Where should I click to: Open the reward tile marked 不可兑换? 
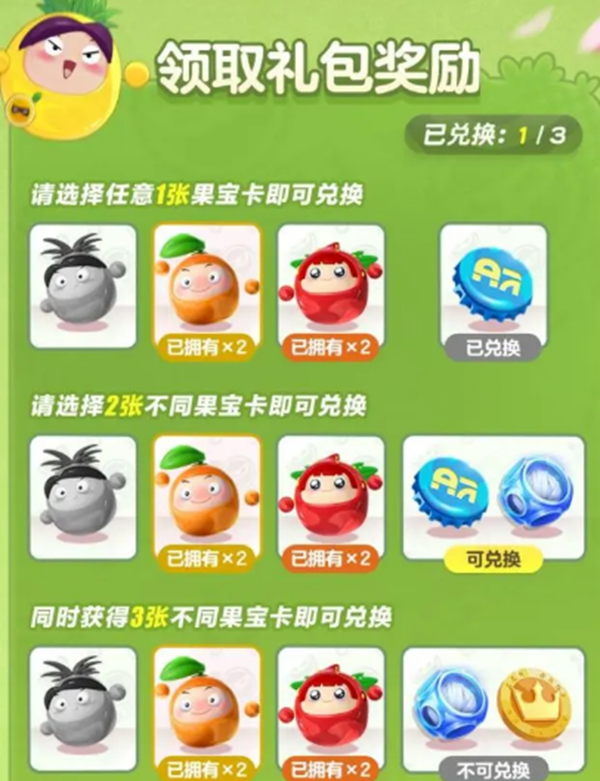(x=493, y=708)
